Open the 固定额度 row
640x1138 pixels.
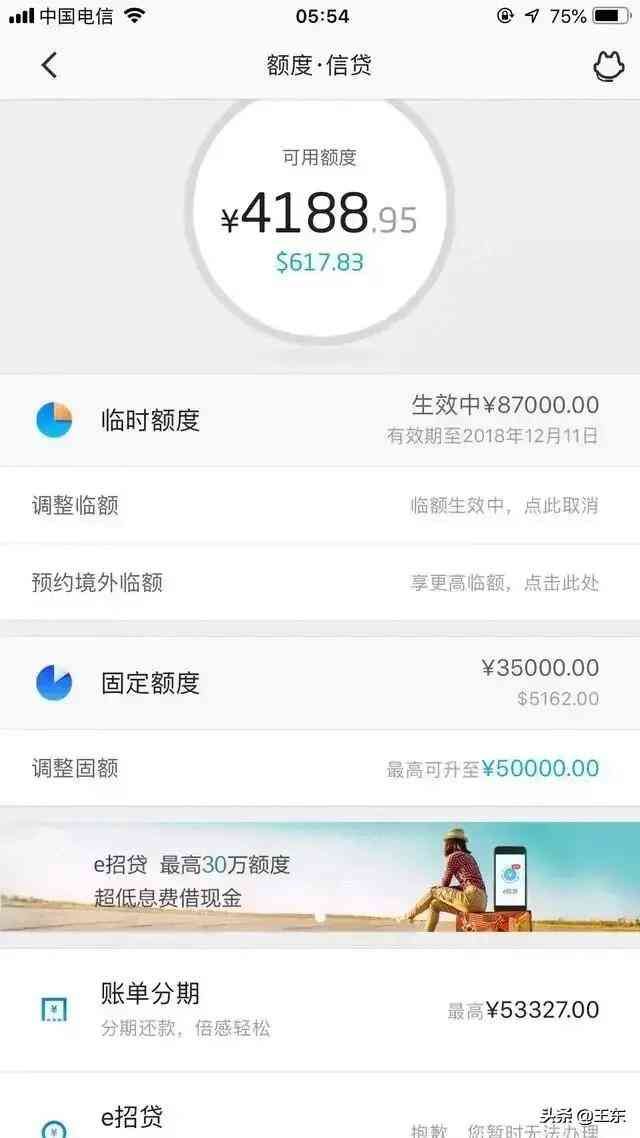(x=320, y=683)
